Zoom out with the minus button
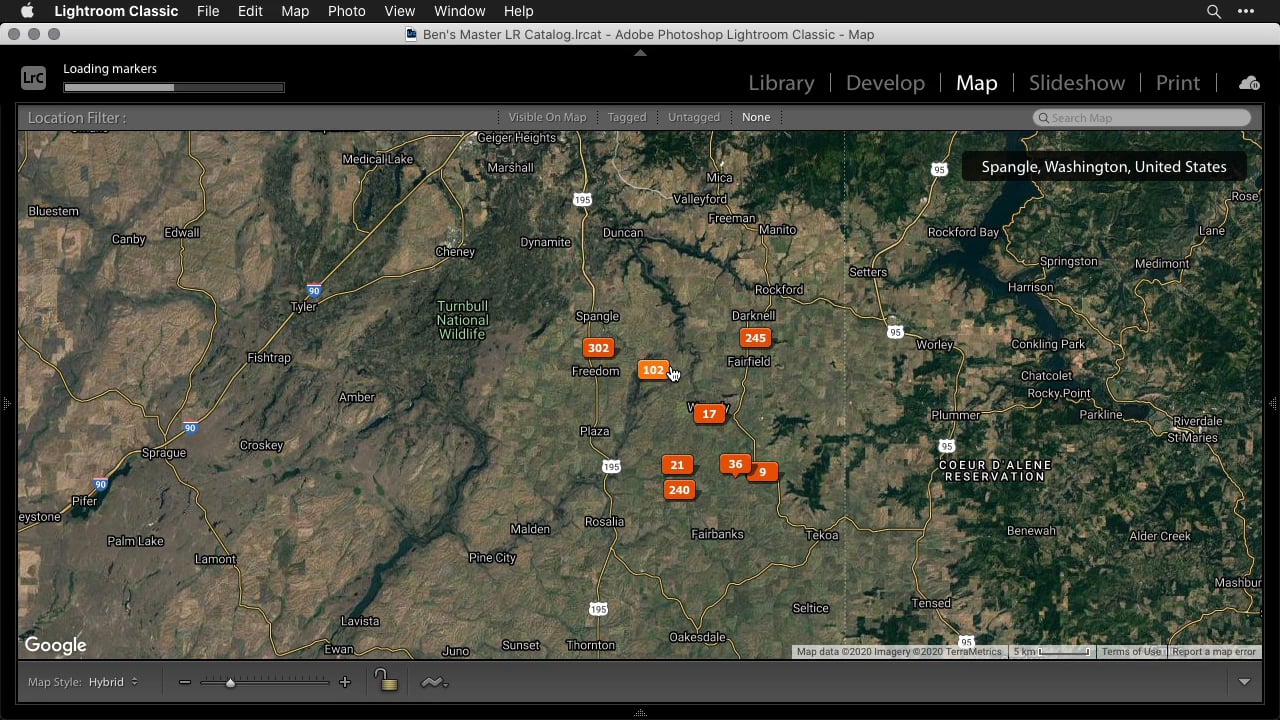This screenshot has width=1280, height=720. [x=185, y=682]
